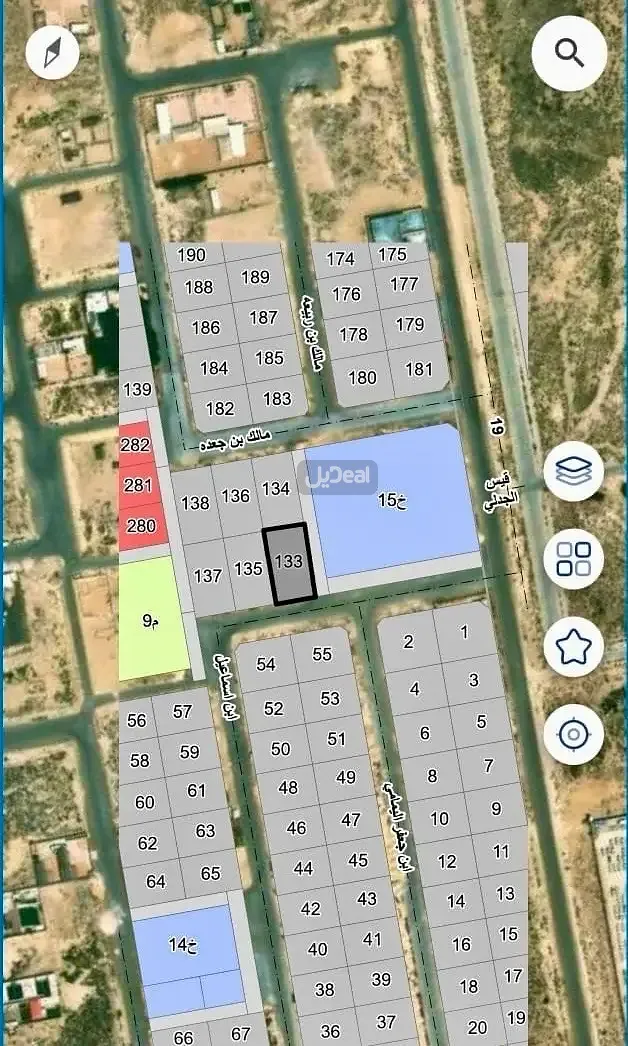
Task: Center the map on my location
Action: point(574,735)
